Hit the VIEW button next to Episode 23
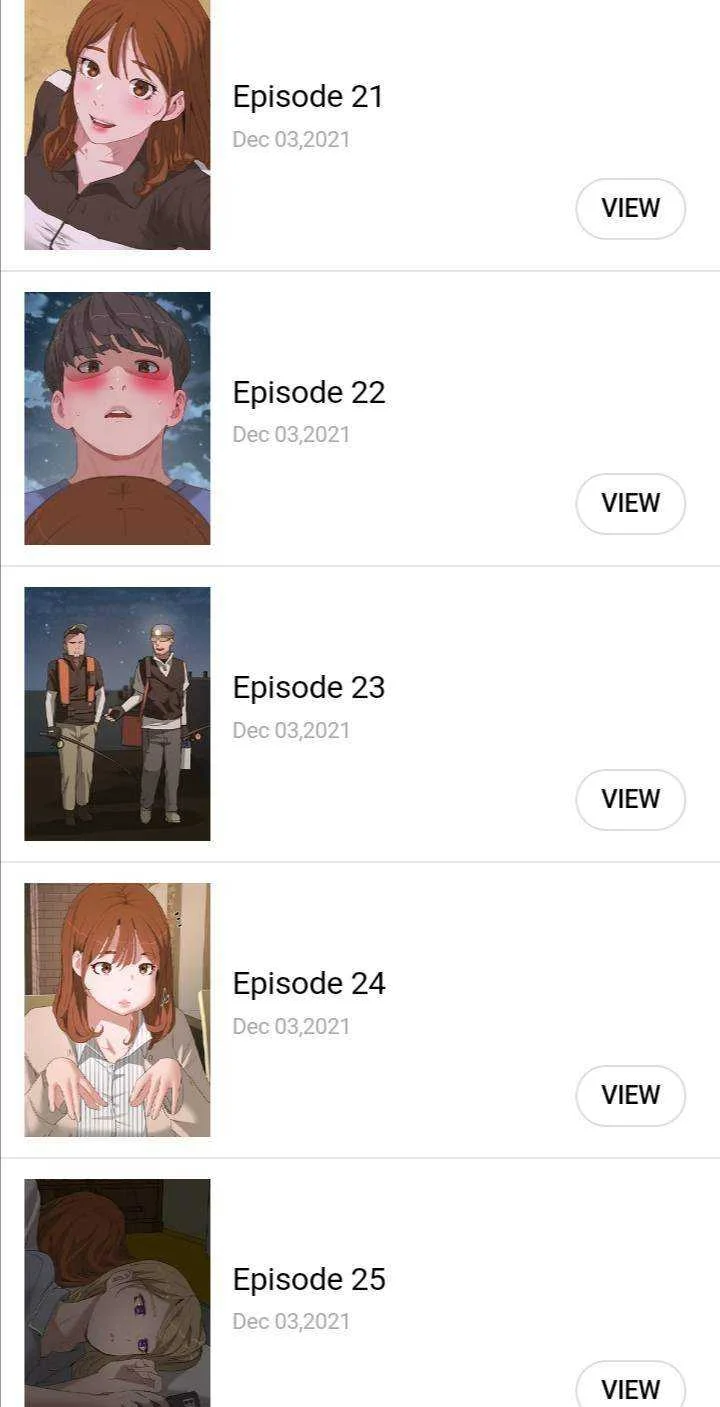This screenshot has height=1407, width=720. point(630,799)
